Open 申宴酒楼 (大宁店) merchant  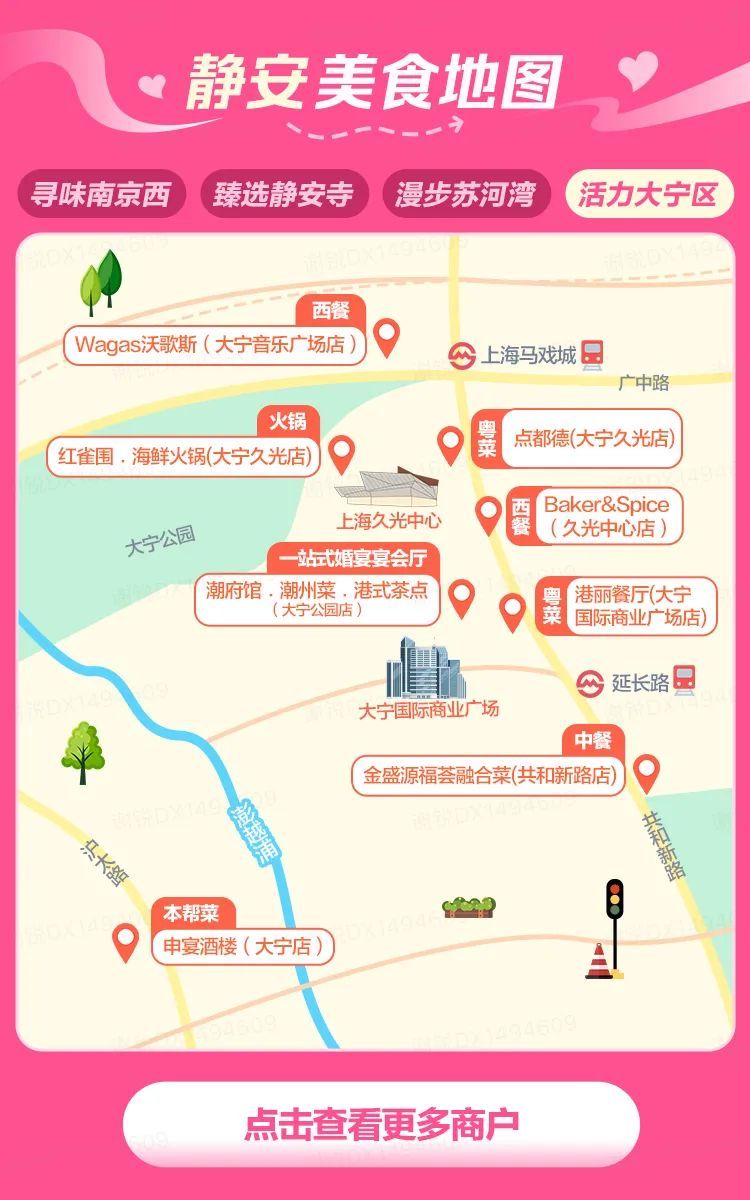tap(242, 945)
